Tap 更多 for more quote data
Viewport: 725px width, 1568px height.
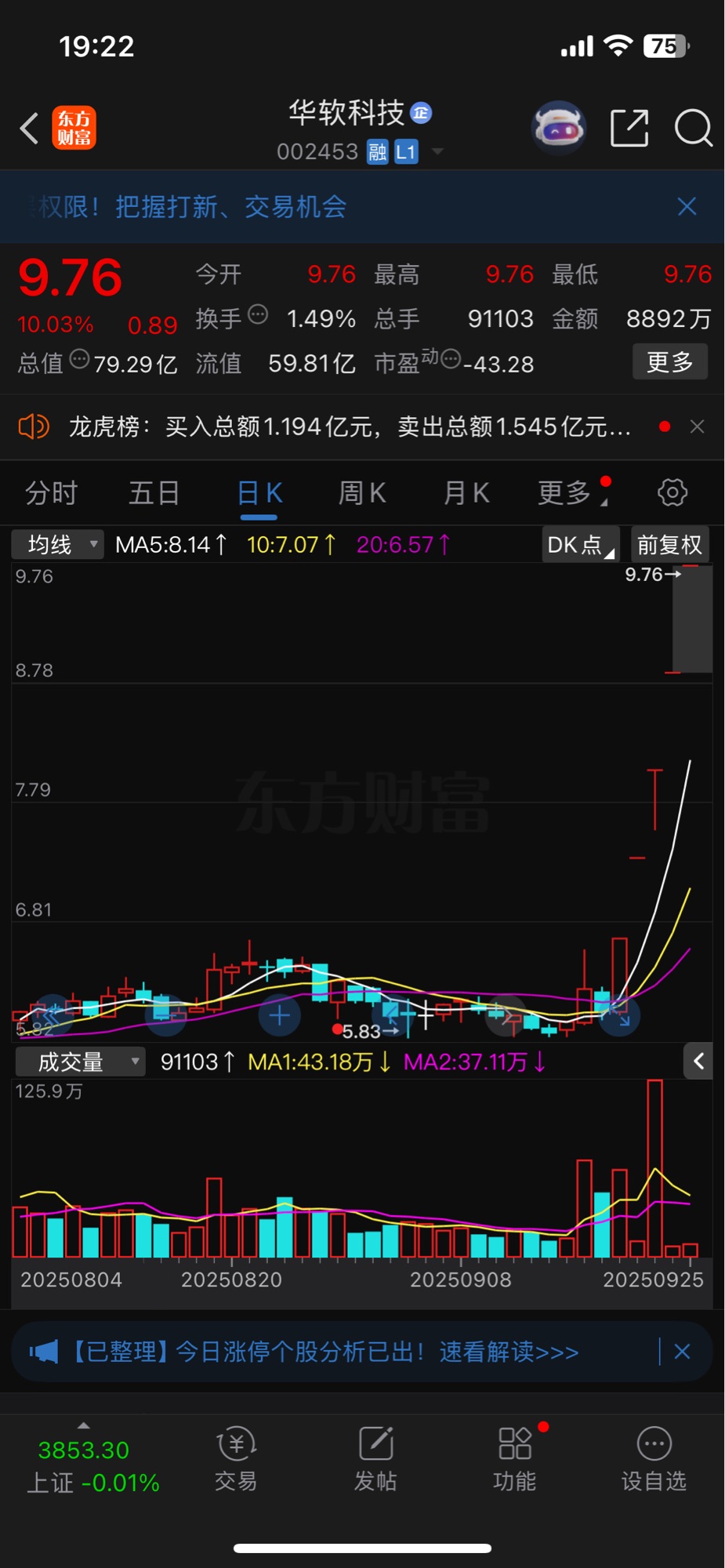coord(669,362)
